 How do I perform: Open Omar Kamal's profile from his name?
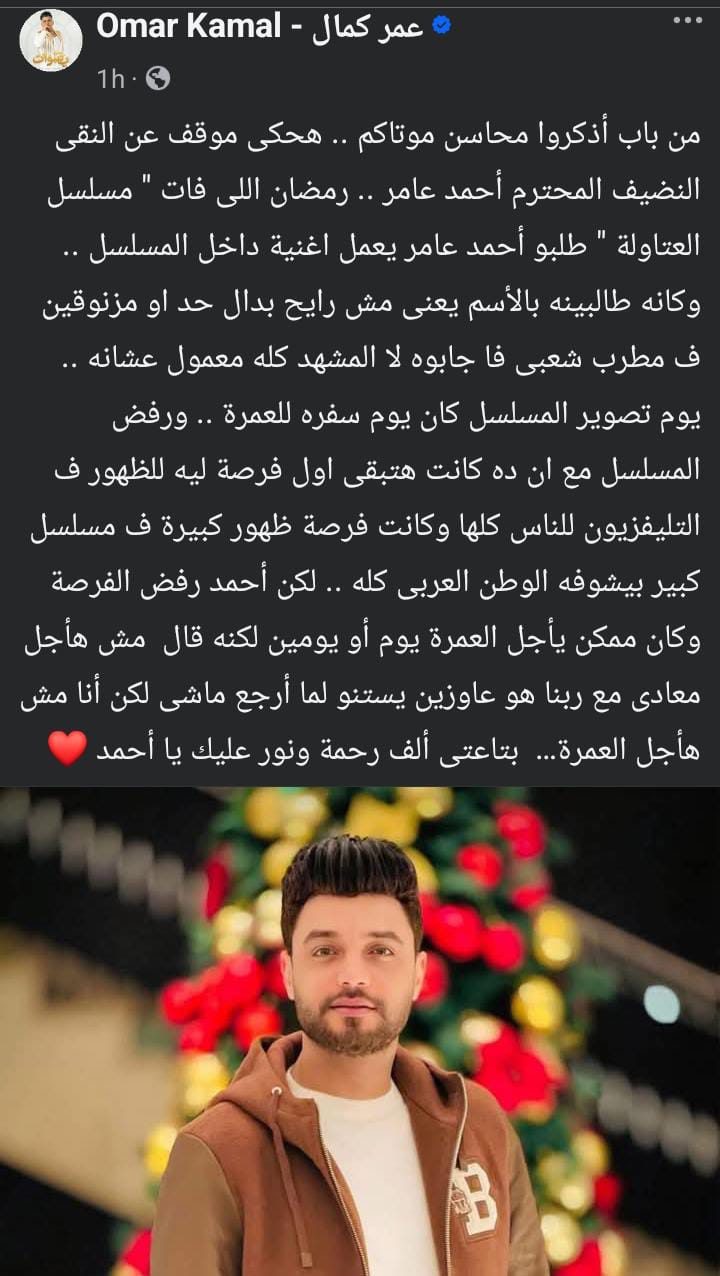pyautogui.click(x=260, y=27)
